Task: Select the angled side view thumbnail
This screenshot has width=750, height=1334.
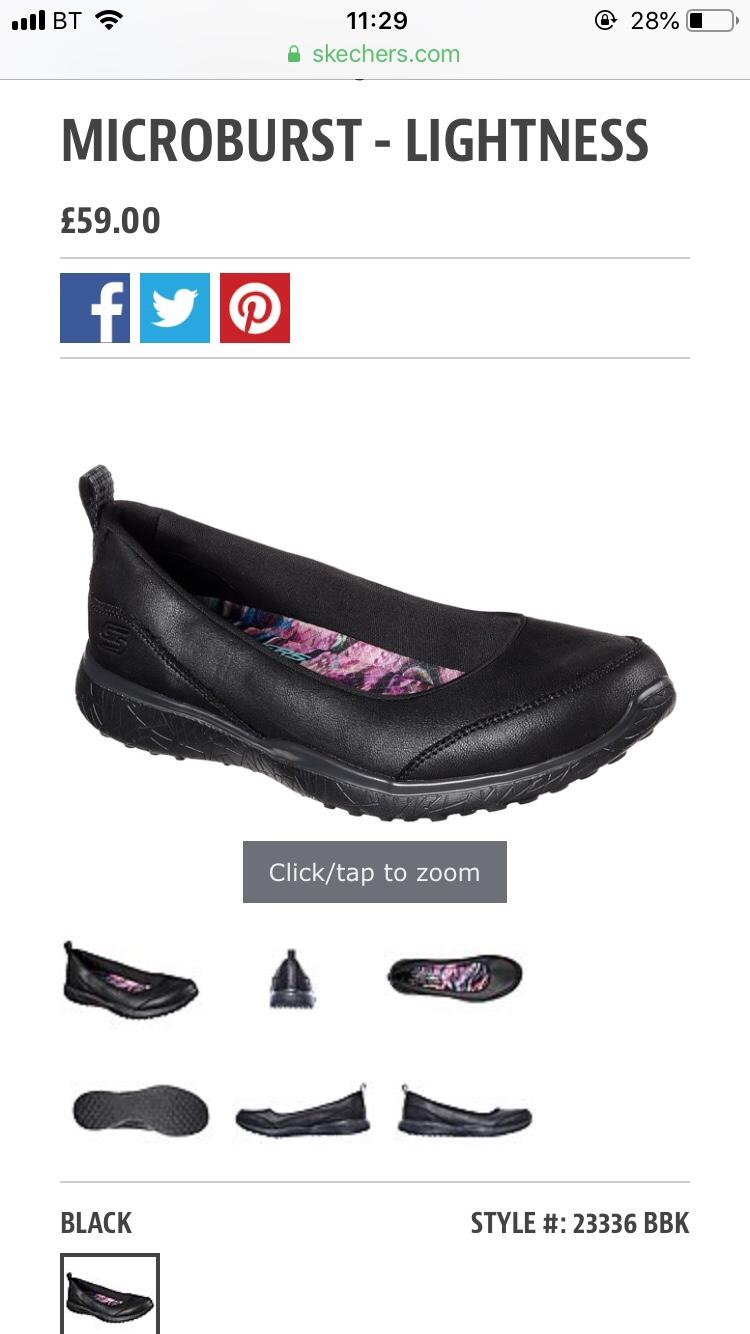Action: [131, 978]
